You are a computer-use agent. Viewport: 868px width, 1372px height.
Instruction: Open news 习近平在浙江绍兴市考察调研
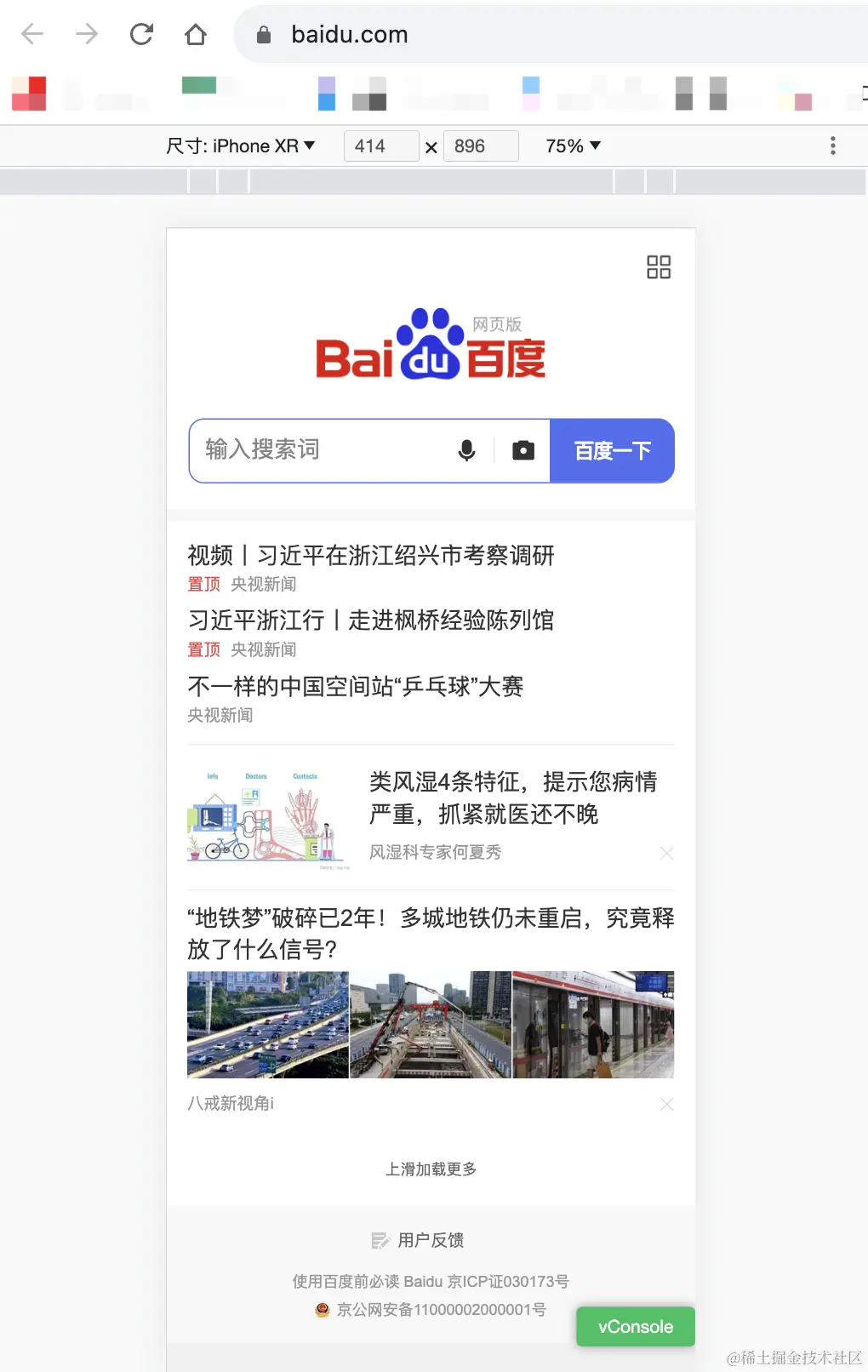coord(371,556)
